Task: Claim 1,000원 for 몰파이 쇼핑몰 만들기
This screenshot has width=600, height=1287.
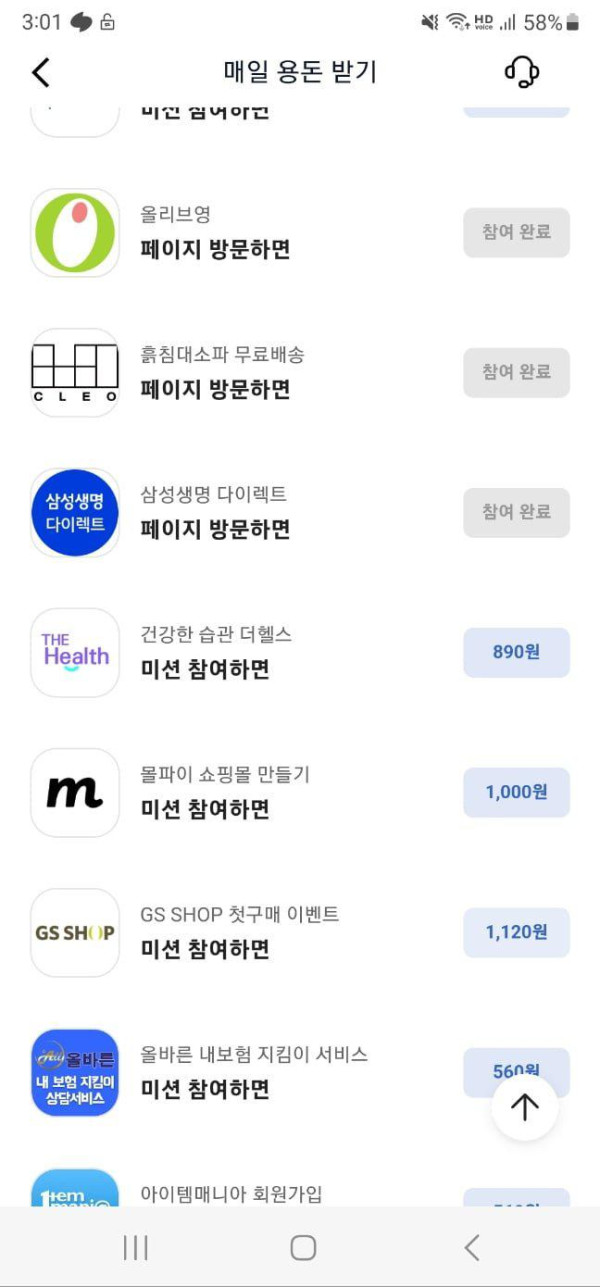Action: click(516, 792)
